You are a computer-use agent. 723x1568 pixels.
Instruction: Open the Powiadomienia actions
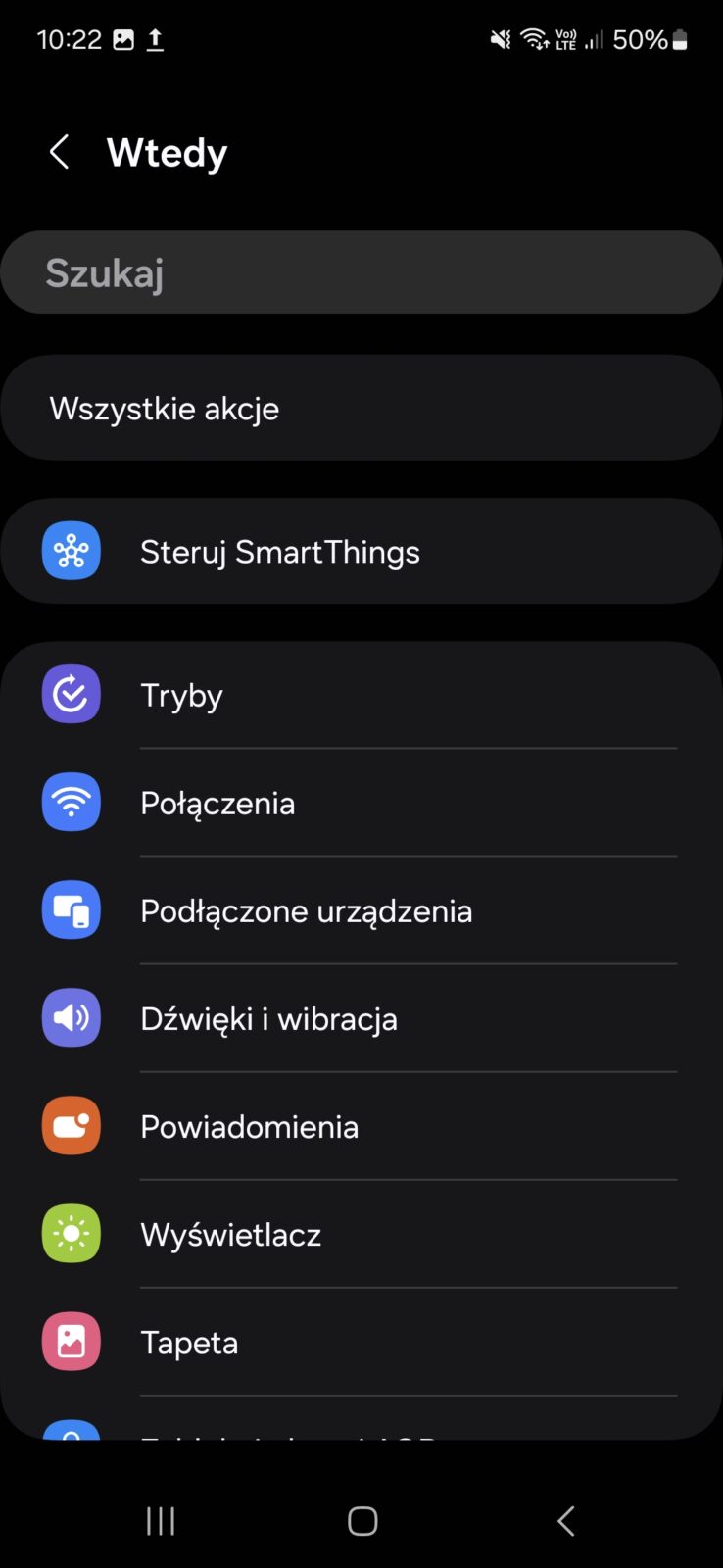click(x=361, y=1127)
